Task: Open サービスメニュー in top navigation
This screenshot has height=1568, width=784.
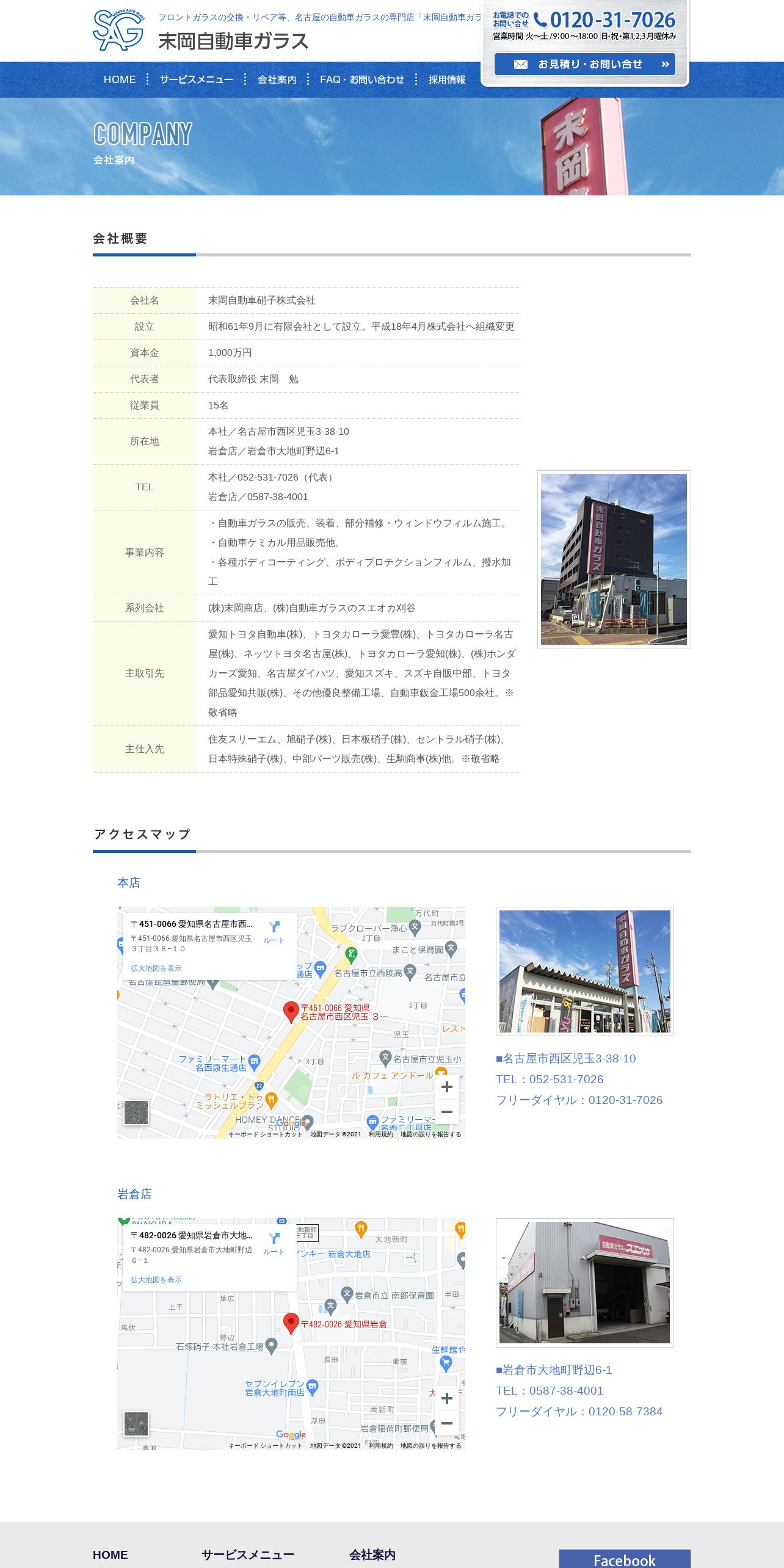Action: [x=196, y=79]
